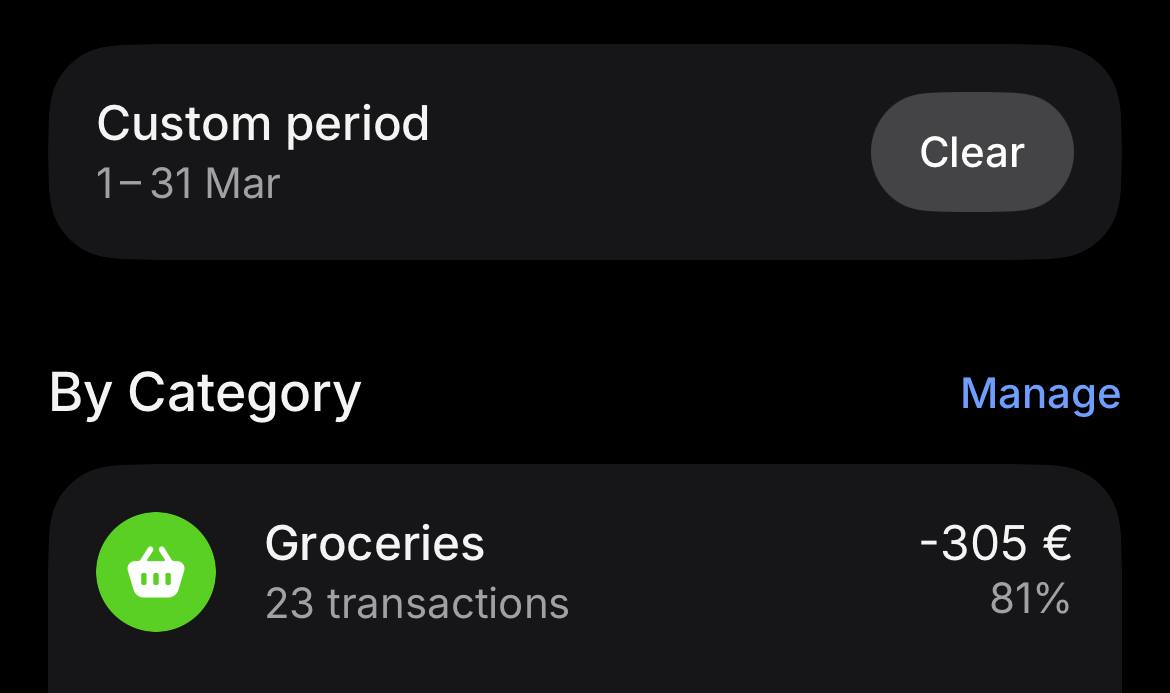The width and height of the screenshot is (1170, 693).
Task: Clear the custom period filter
Action: 971,153
